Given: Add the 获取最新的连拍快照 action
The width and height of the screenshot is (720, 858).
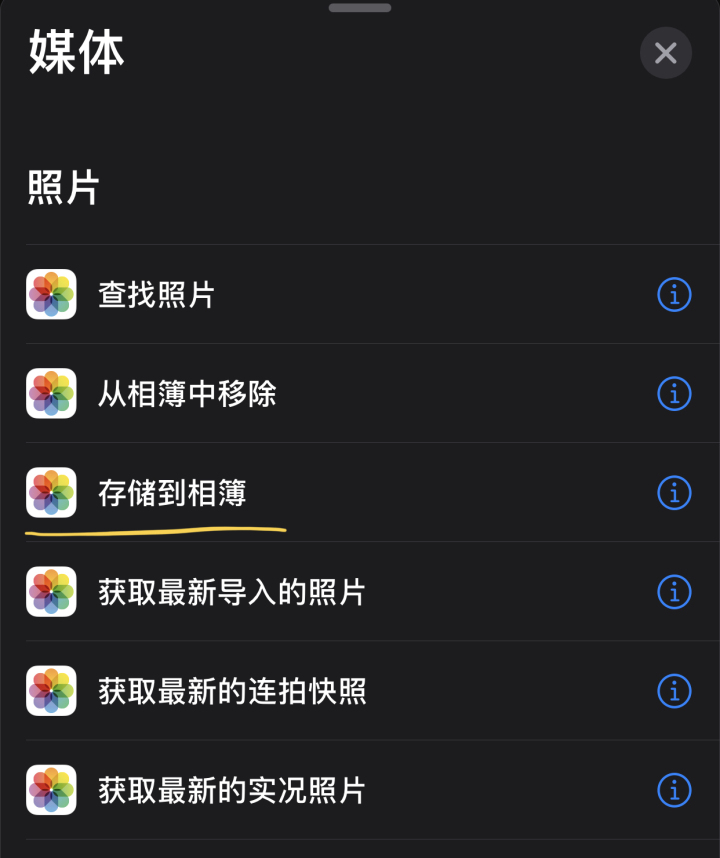Looking at the screenshot, I should click(231, 691).
